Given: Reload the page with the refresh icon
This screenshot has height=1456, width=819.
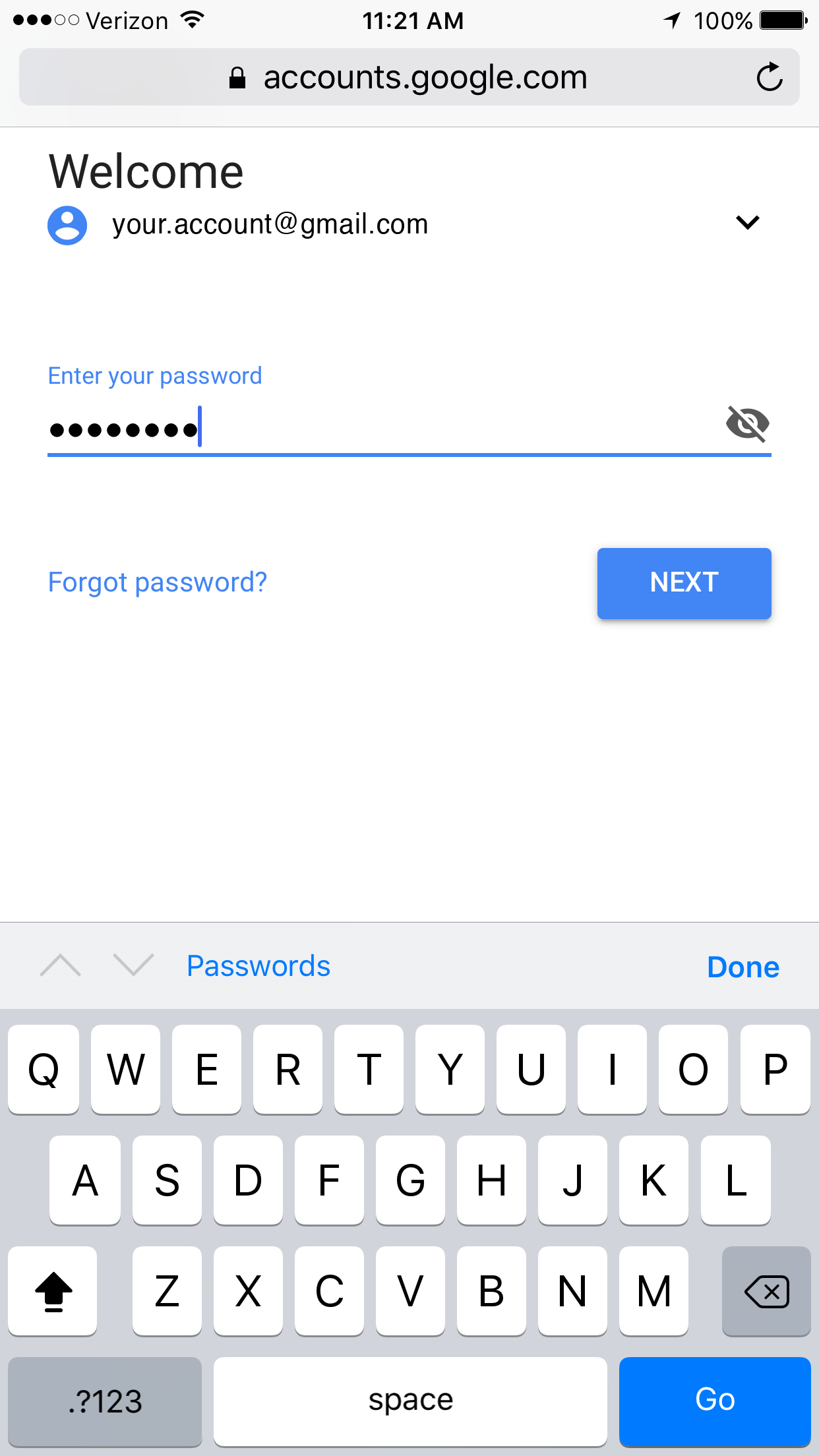Looking at the screenshot, I should pos(770,77).
